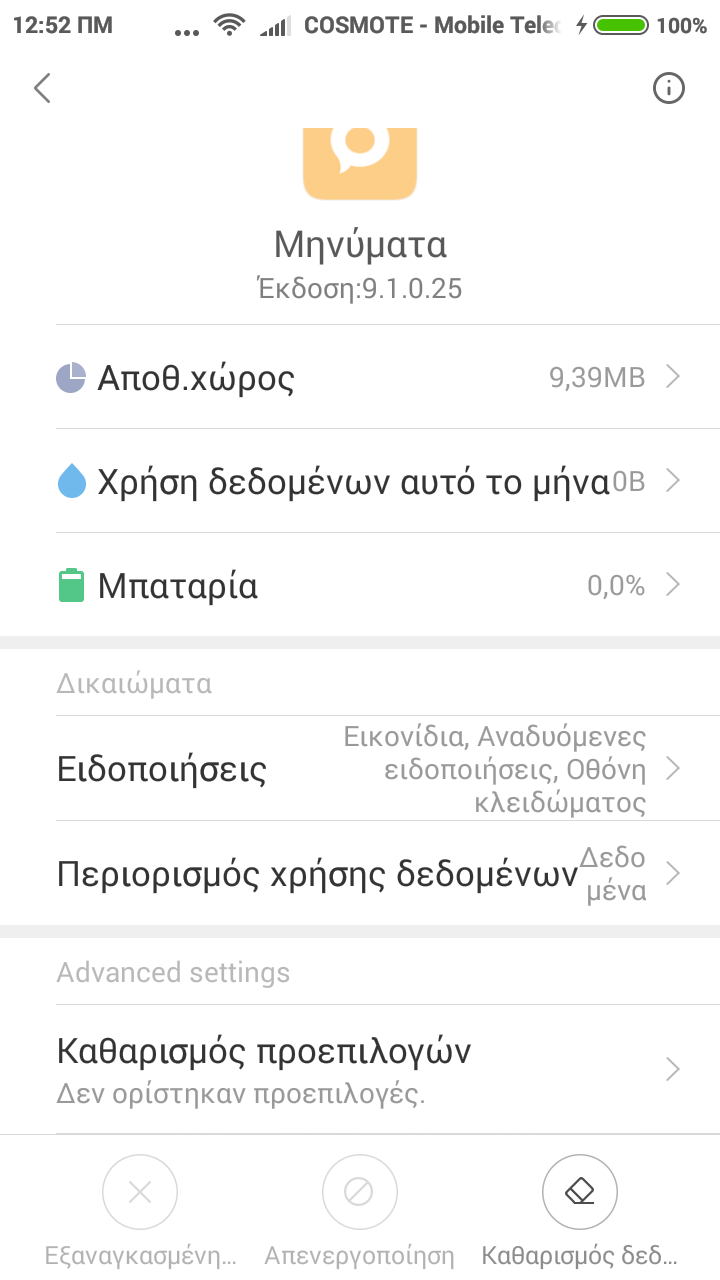
Task: Open Ειδοποιήσεις notification settings
Action: click(370, 769)
